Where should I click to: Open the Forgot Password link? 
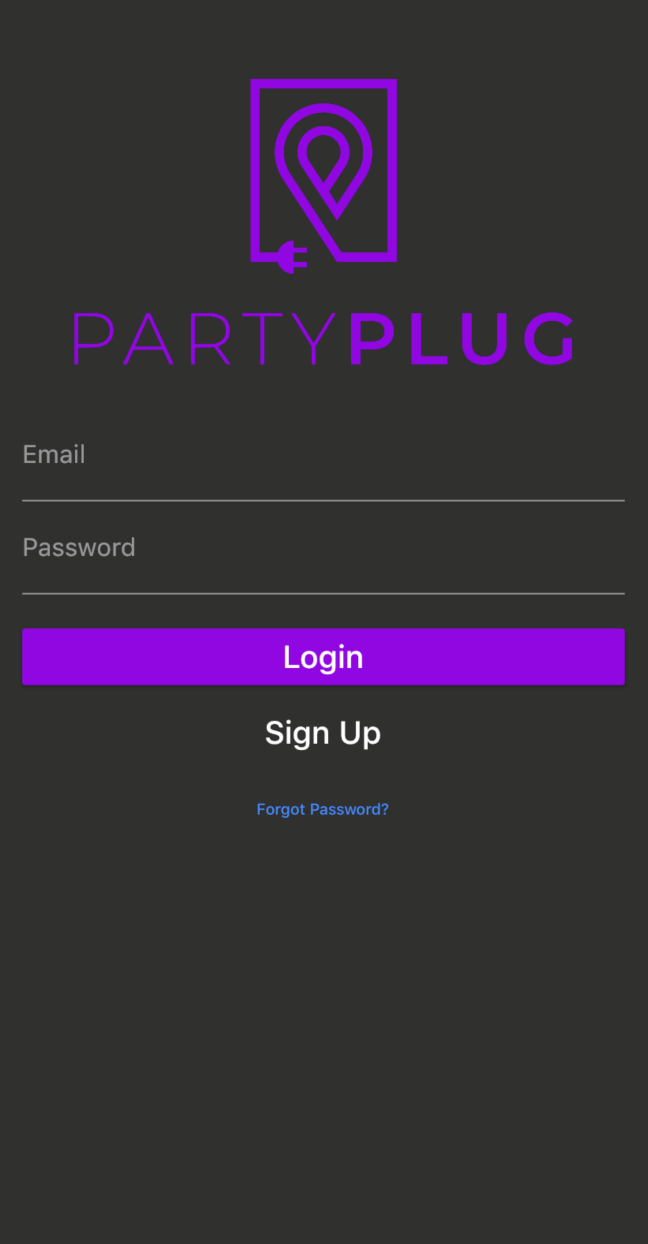point(323,809)
